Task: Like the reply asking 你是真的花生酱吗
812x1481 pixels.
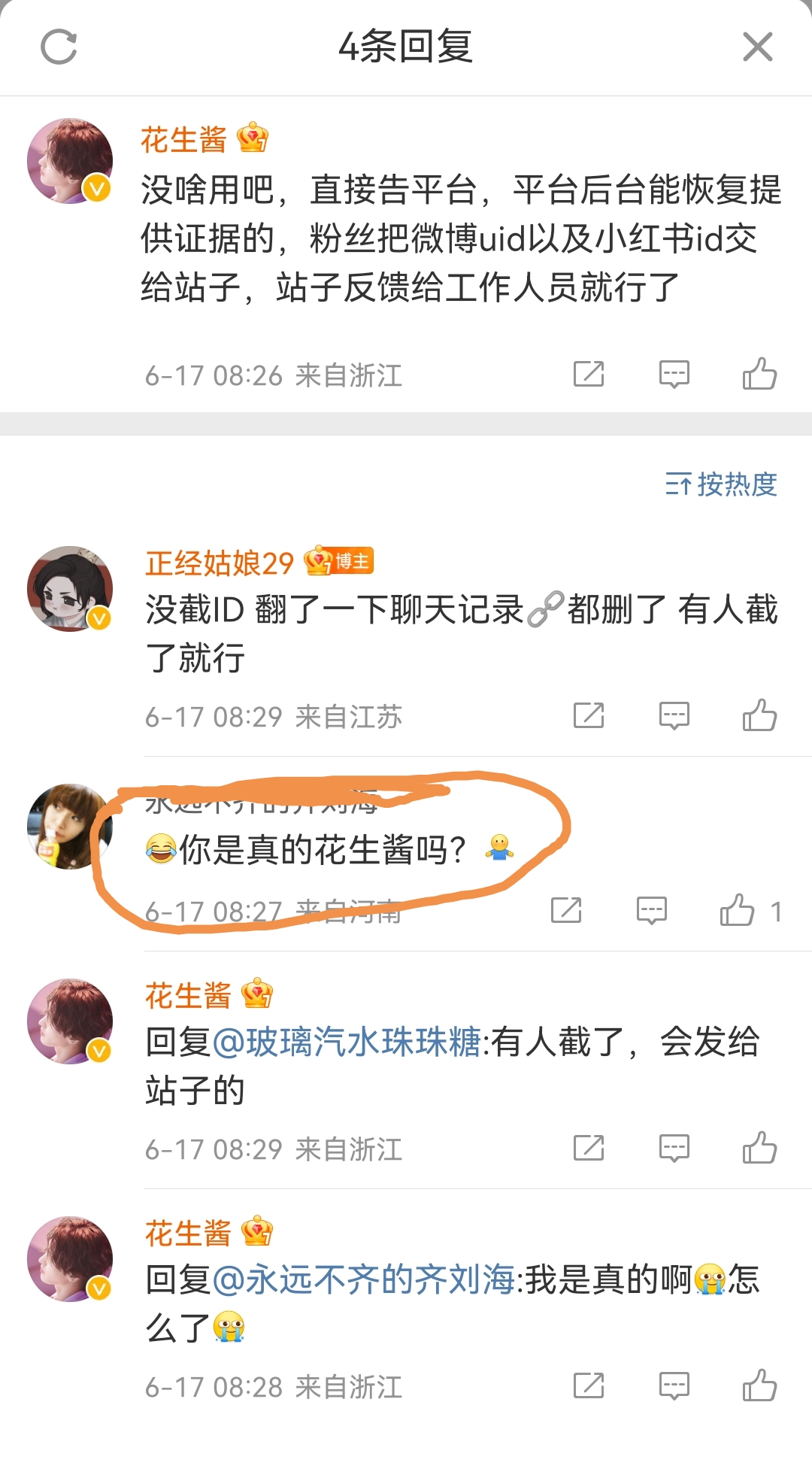Action: click(x=738, y=910)
